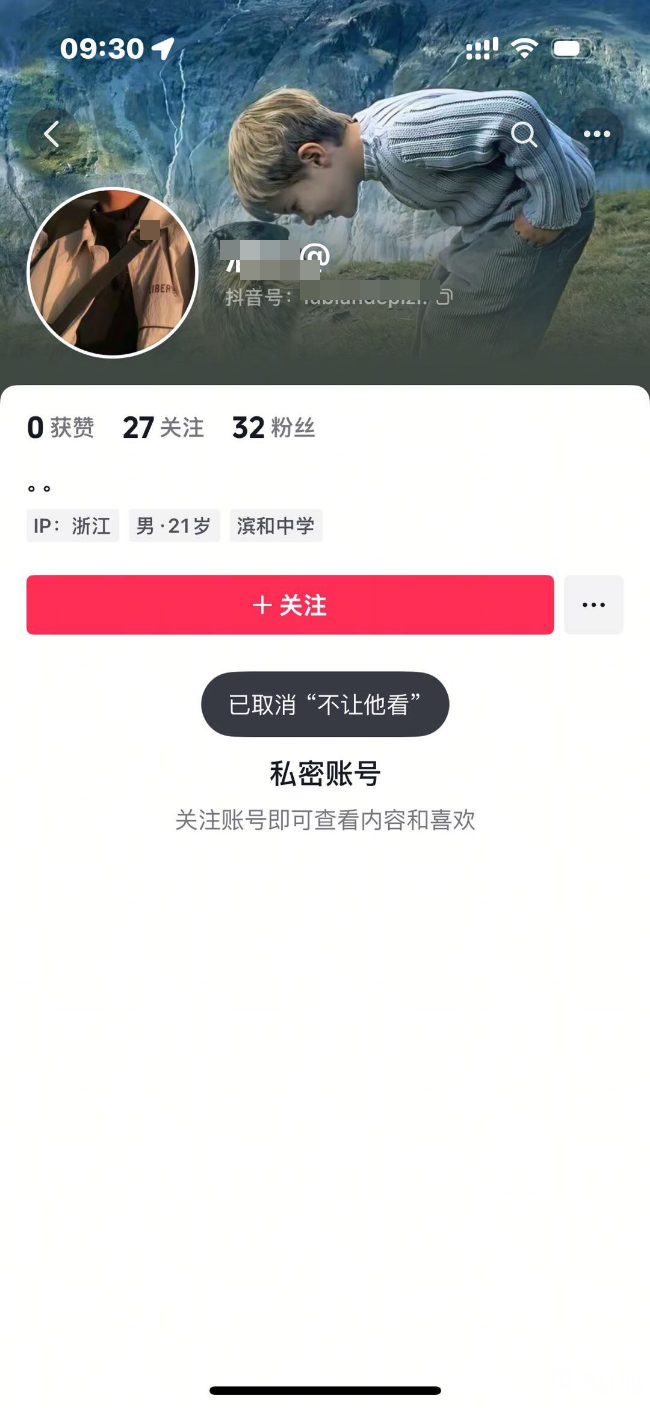Open the top-right overflow menu
650x1408 pixels.
[x=597, y=134]
